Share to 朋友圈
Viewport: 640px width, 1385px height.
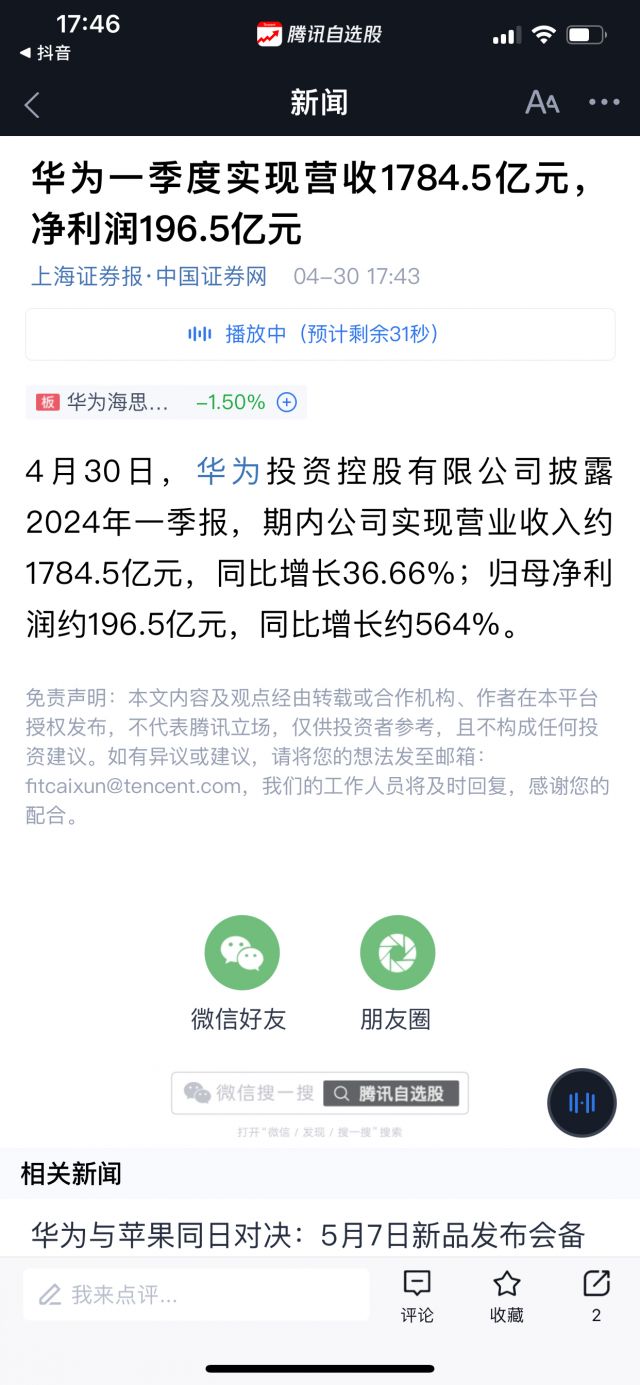pyautogui.click(x=396, y=973)
